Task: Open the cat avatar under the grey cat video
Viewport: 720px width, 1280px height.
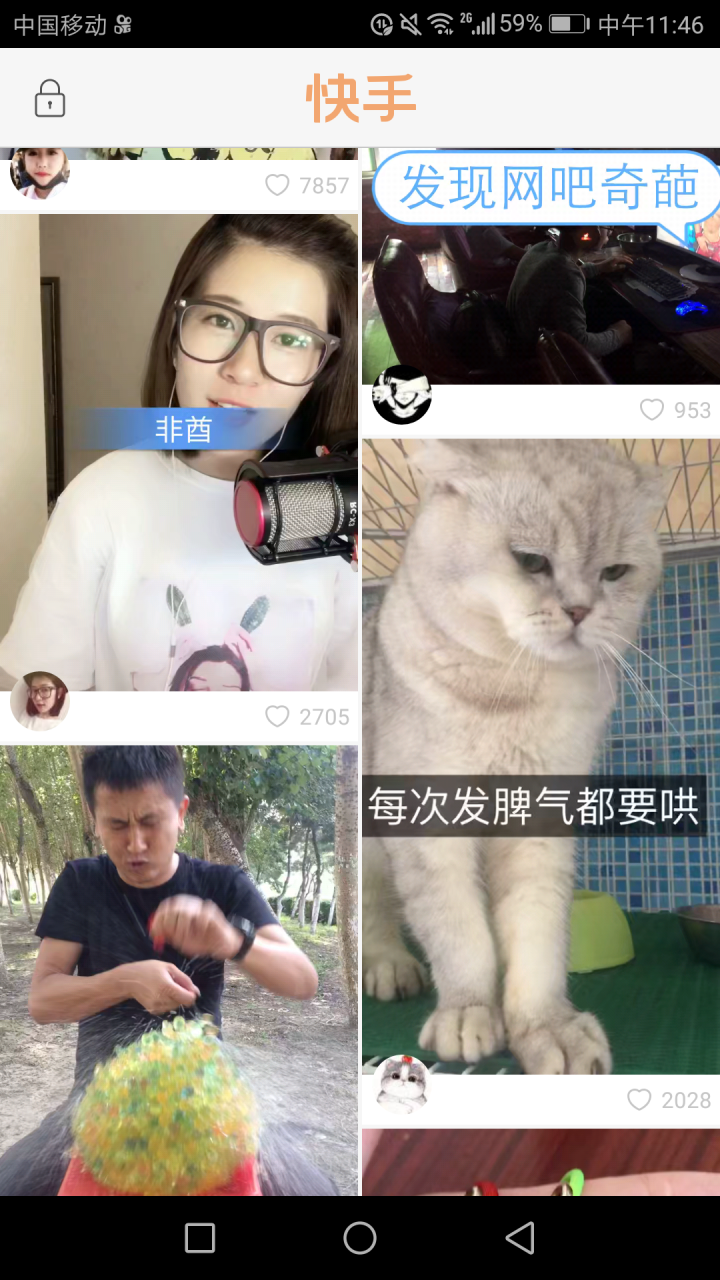Action: pyautogui.click(x=402, y=1085)
